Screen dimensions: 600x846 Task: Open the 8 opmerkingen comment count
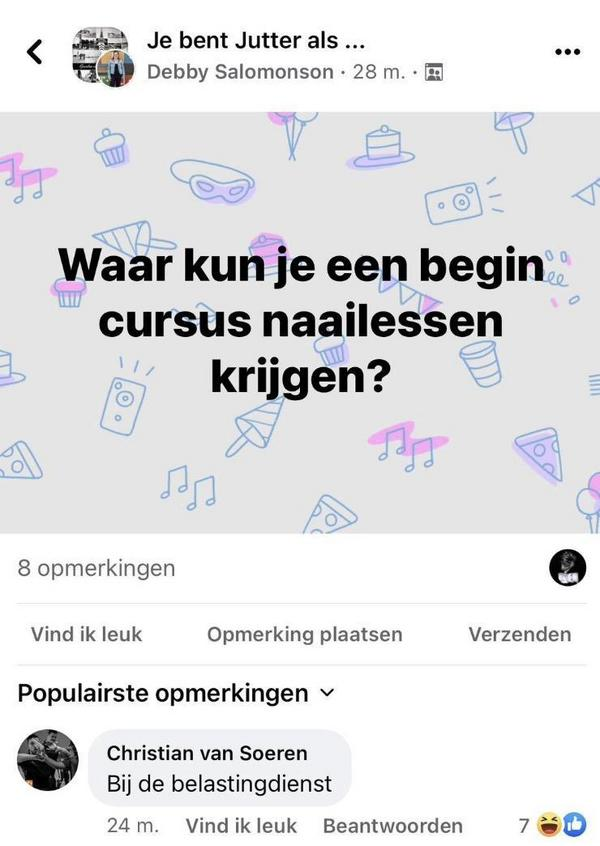(97, 568)
